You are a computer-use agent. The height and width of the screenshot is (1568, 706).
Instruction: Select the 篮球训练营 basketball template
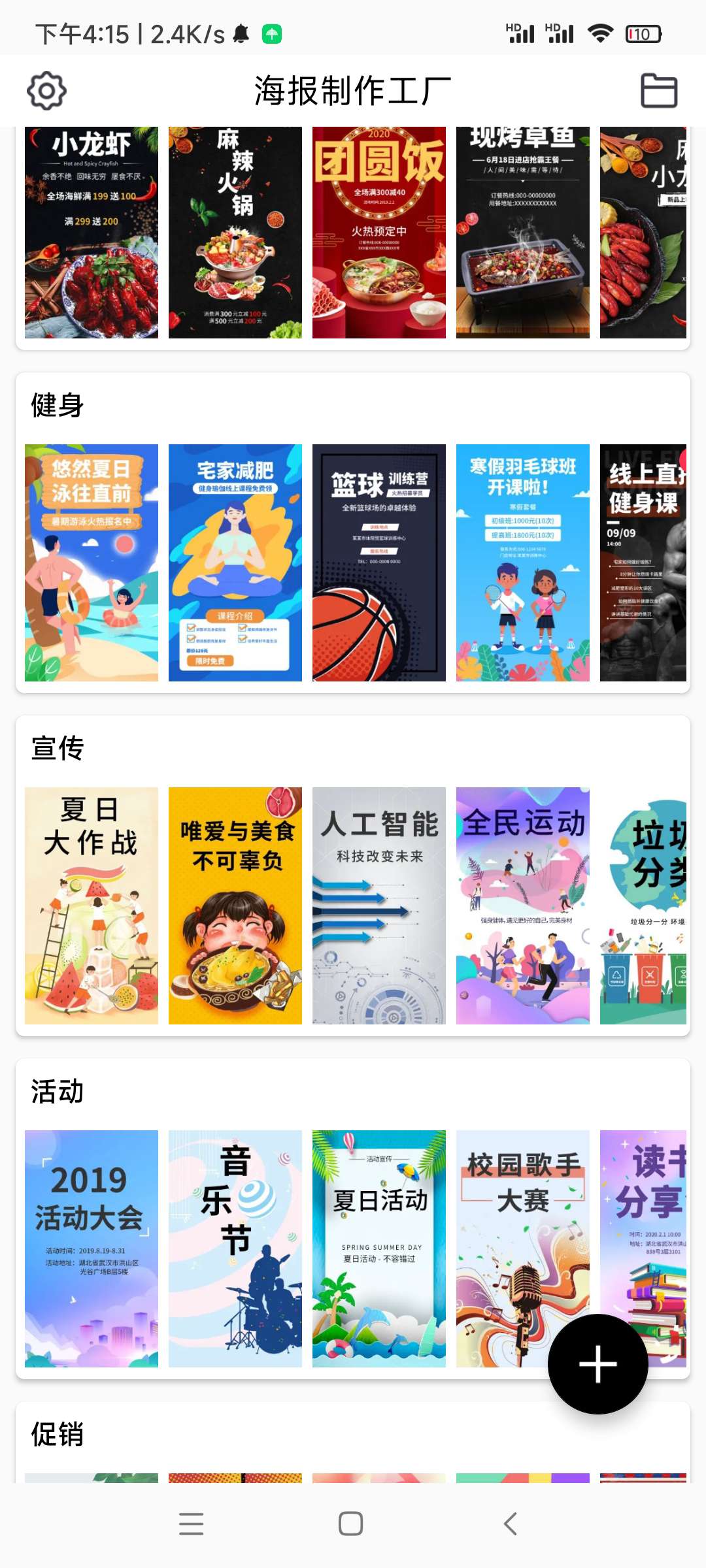pyautogui.click(x=379, y=563)
